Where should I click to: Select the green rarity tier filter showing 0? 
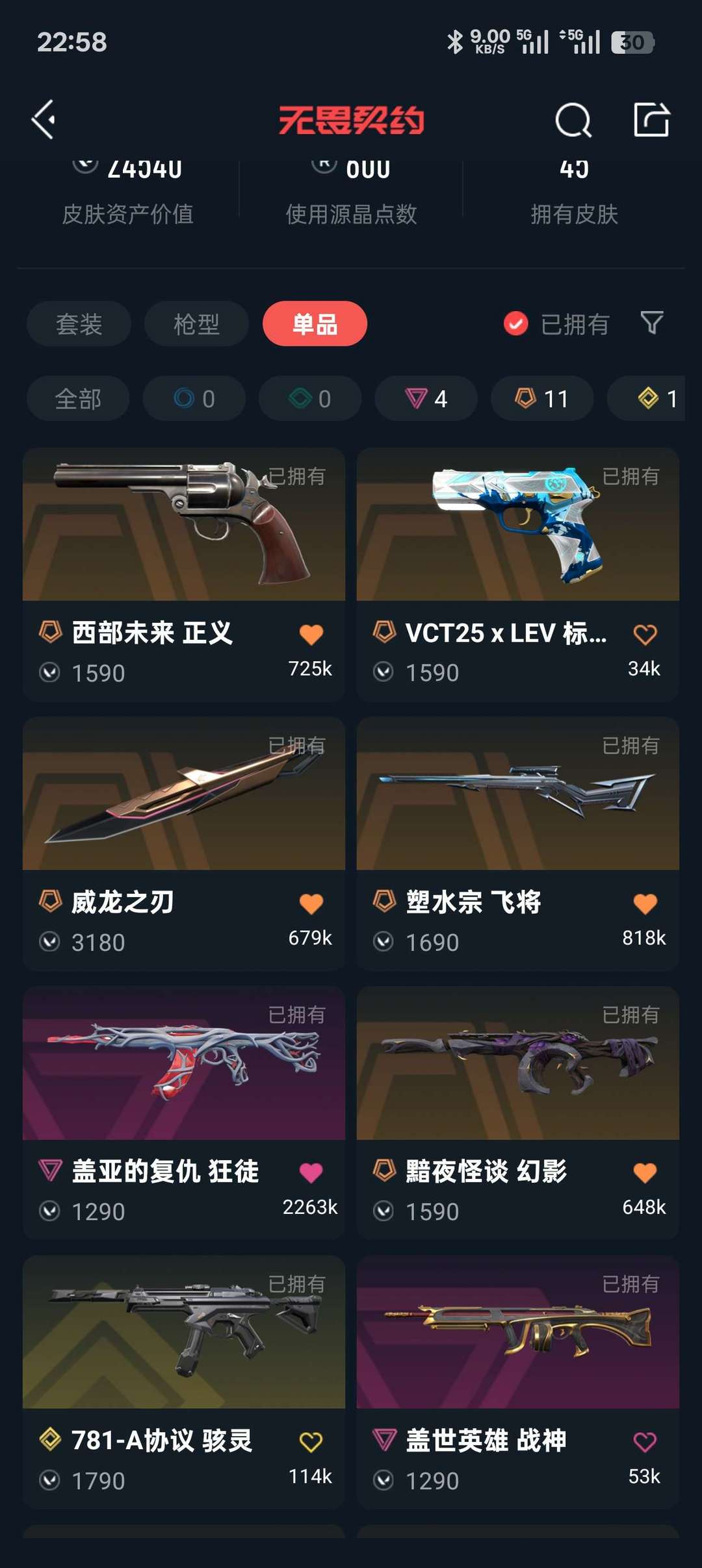click(x=309, y=398)
